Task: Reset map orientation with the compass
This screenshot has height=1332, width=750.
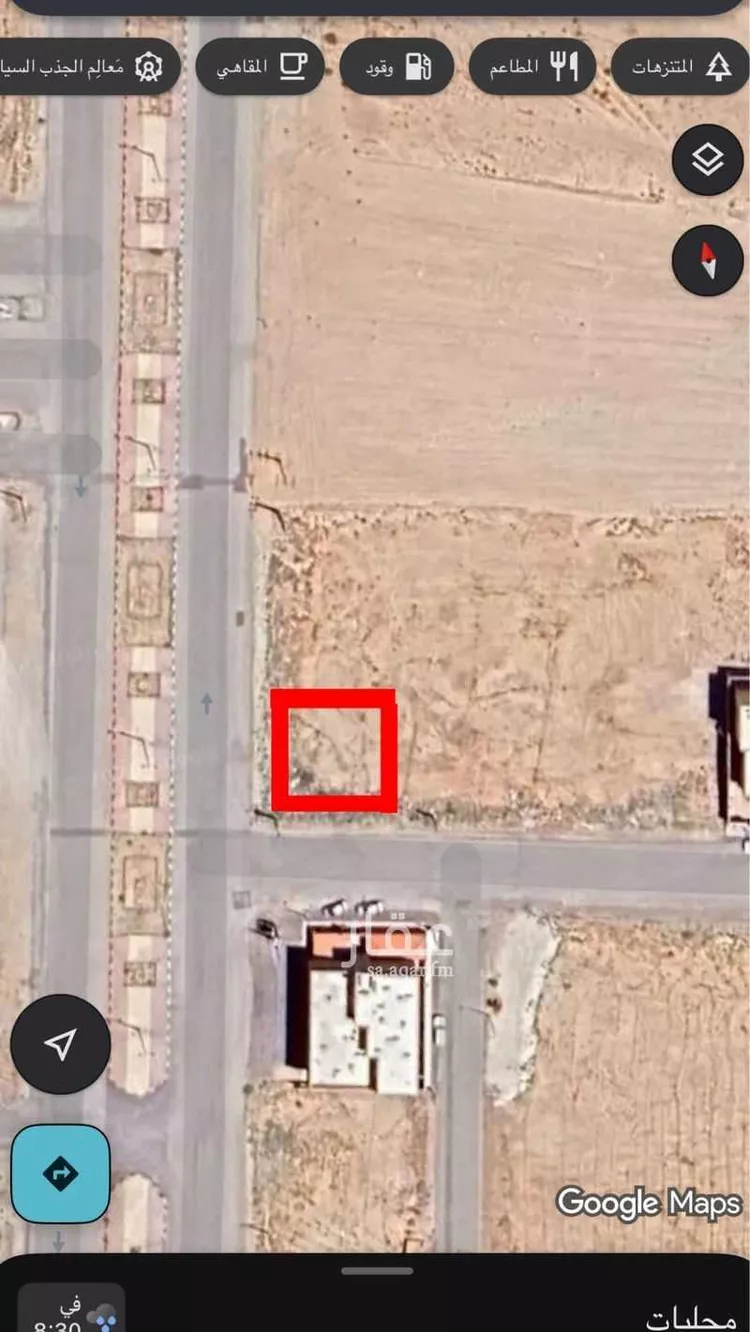Action: (x=708, y=260)
